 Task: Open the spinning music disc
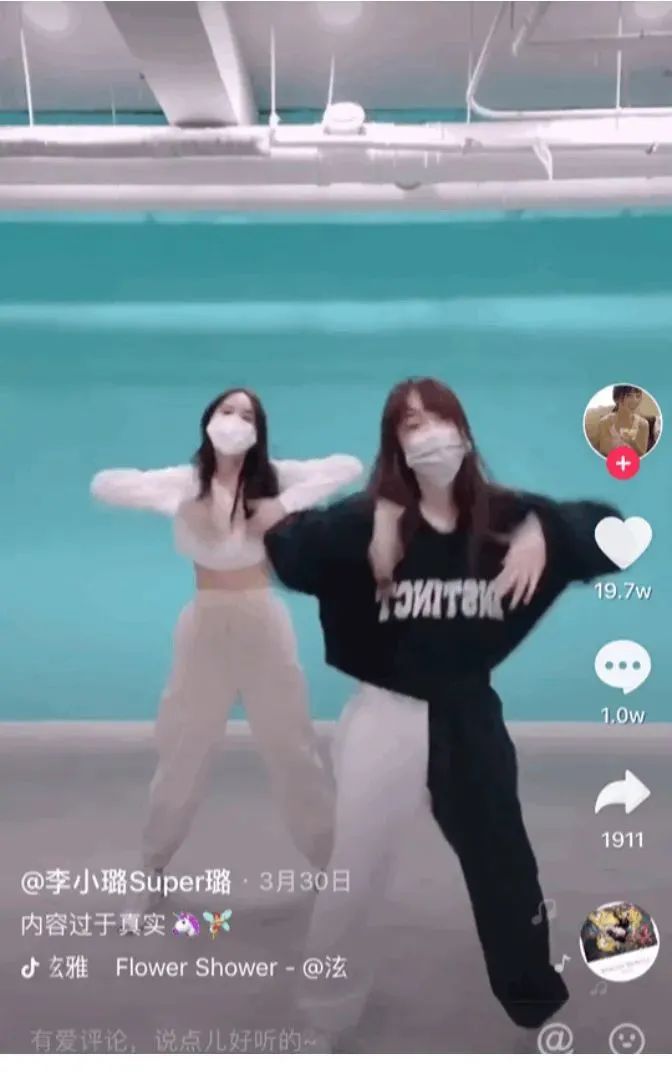point(619,940)
